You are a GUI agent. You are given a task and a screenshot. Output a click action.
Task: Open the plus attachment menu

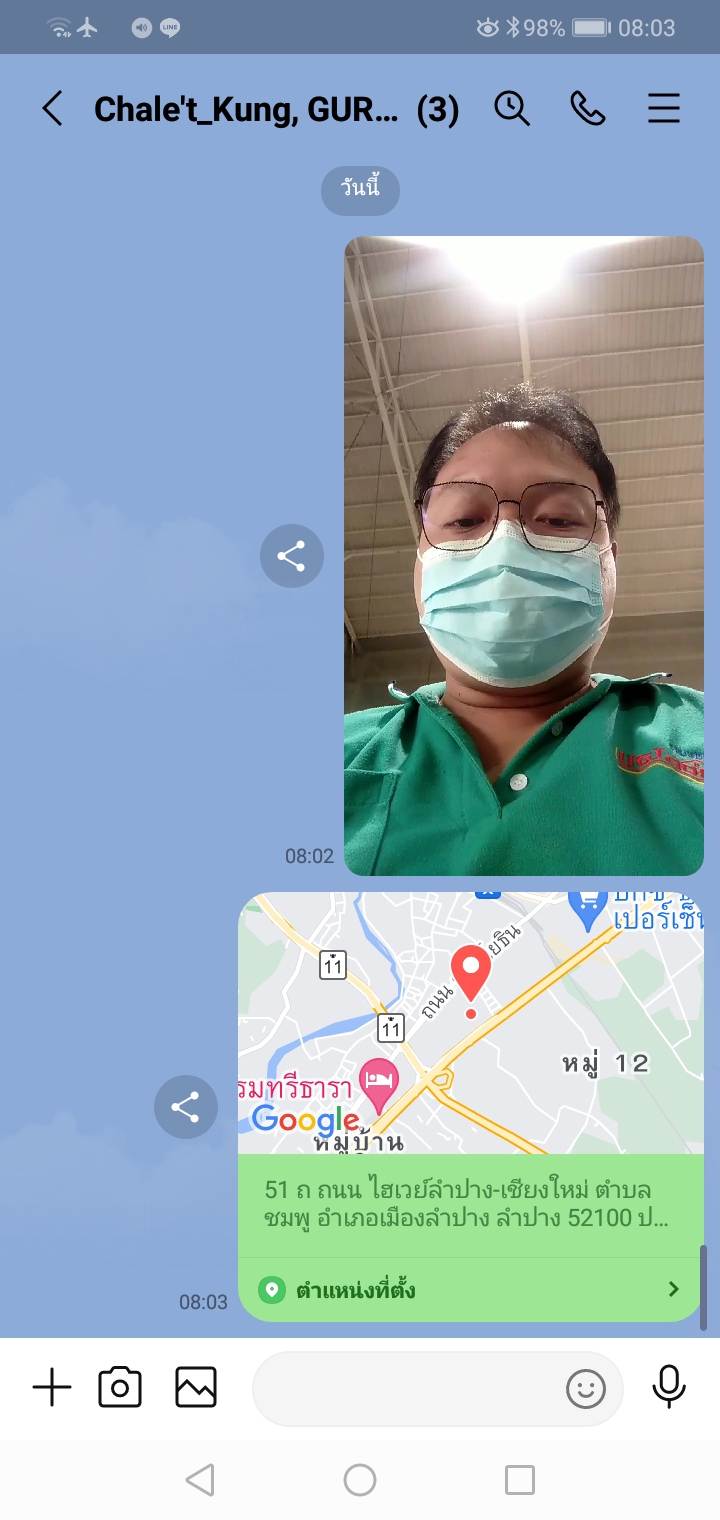coord(52,1388)
